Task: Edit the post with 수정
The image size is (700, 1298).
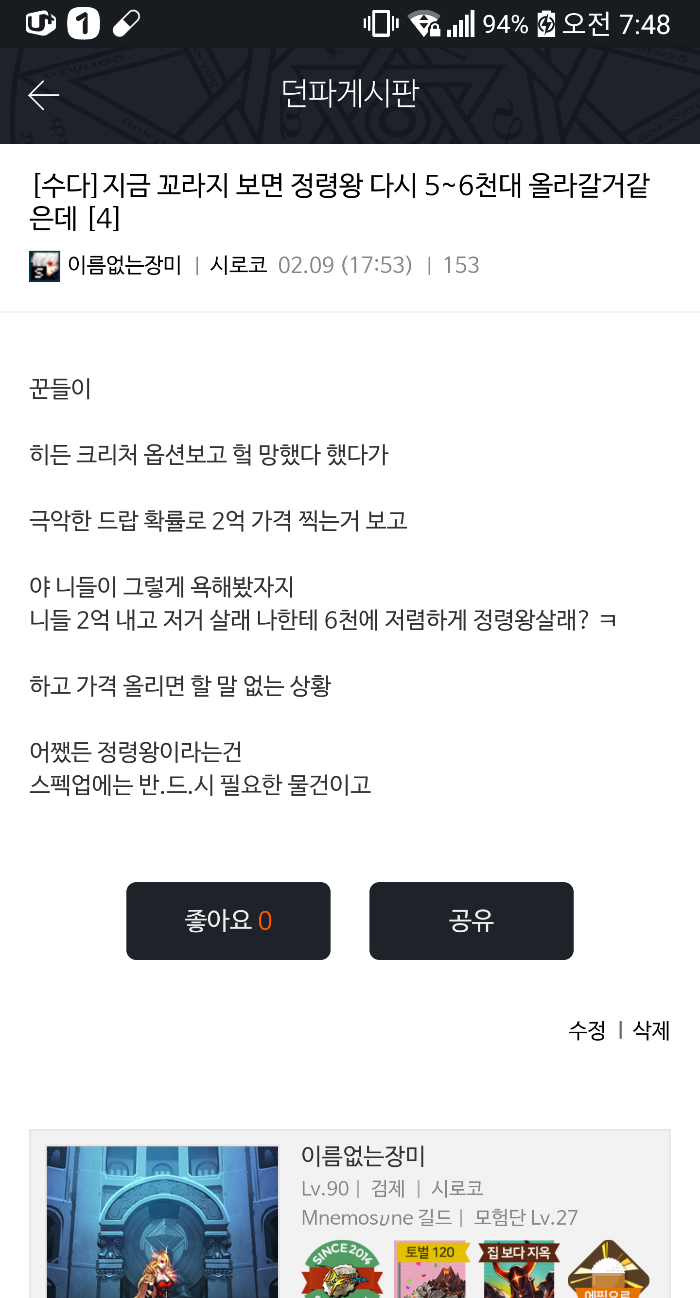Action: 587,1031
